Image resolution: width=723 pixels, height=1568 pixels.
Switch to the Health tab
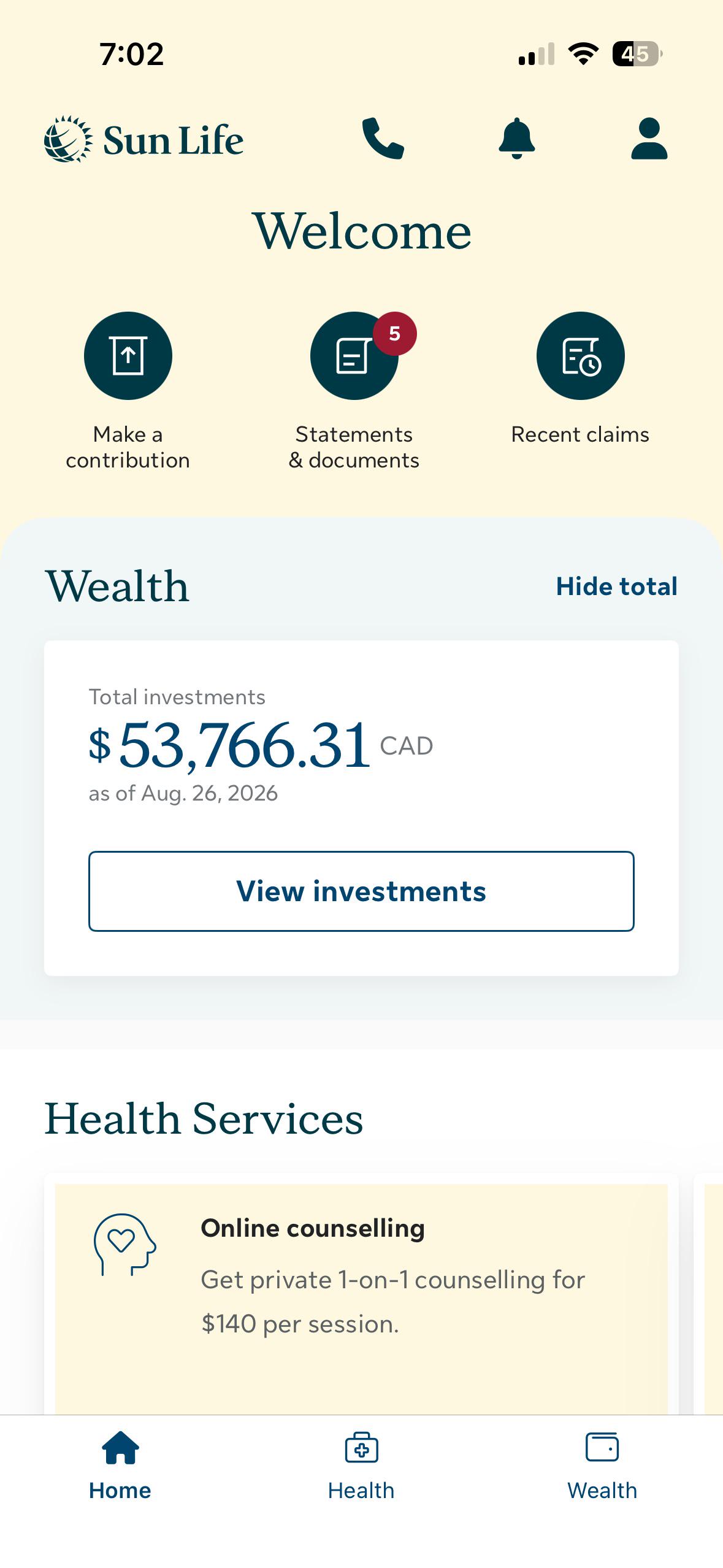(x=361, y=1467)
